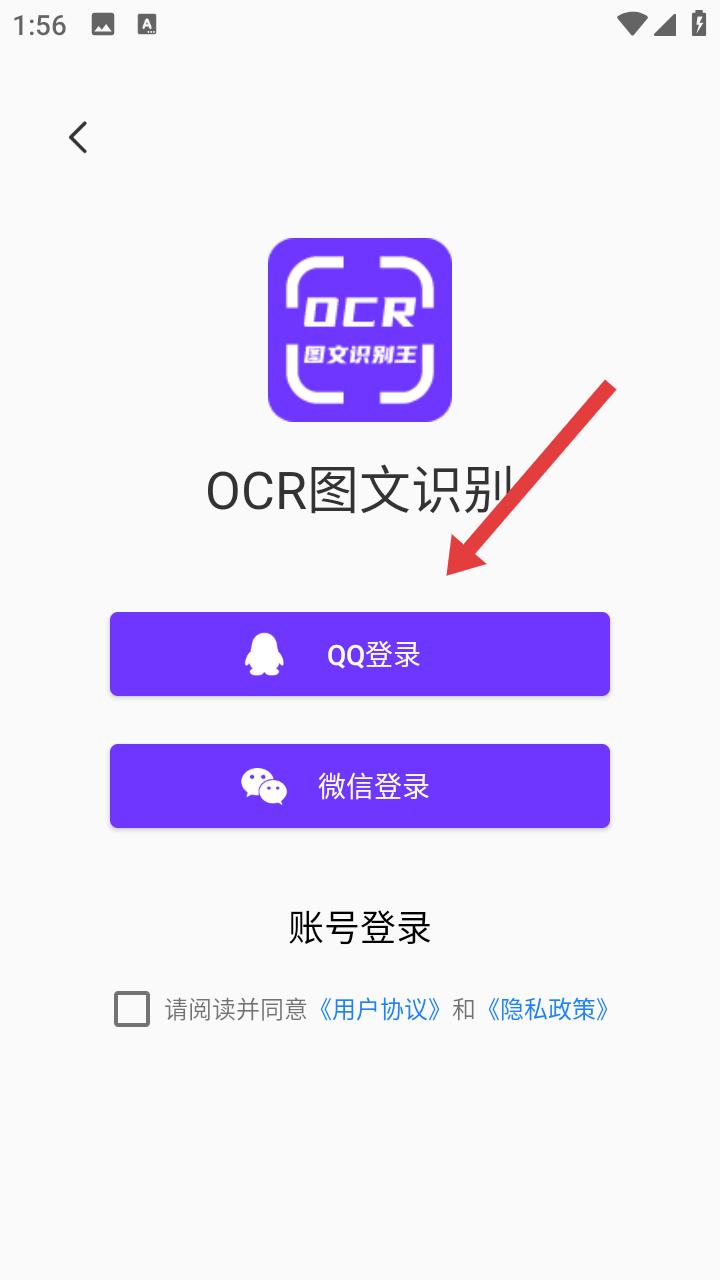Log in with 微信登录 button

click(x=360, y=786)
